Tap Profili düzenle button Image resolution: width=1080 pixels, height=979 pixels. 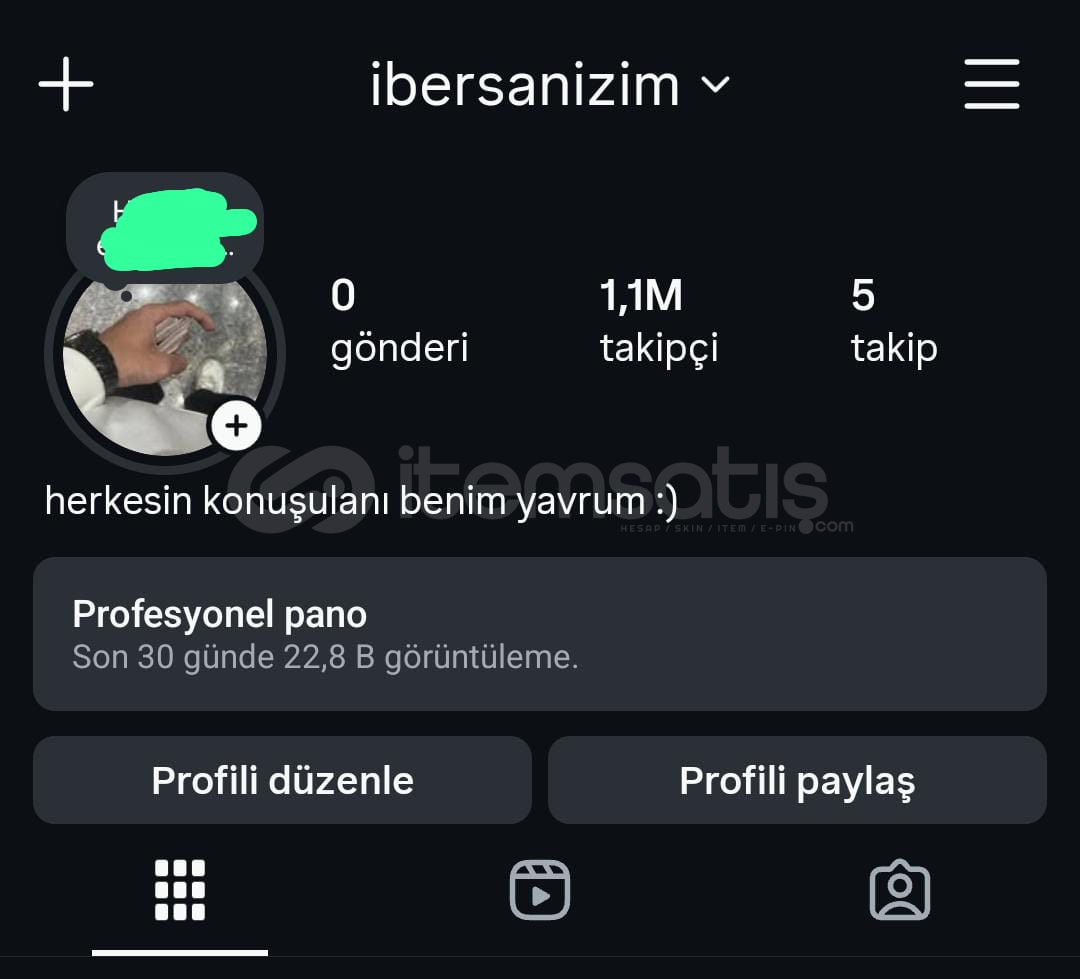coord(282,780)
